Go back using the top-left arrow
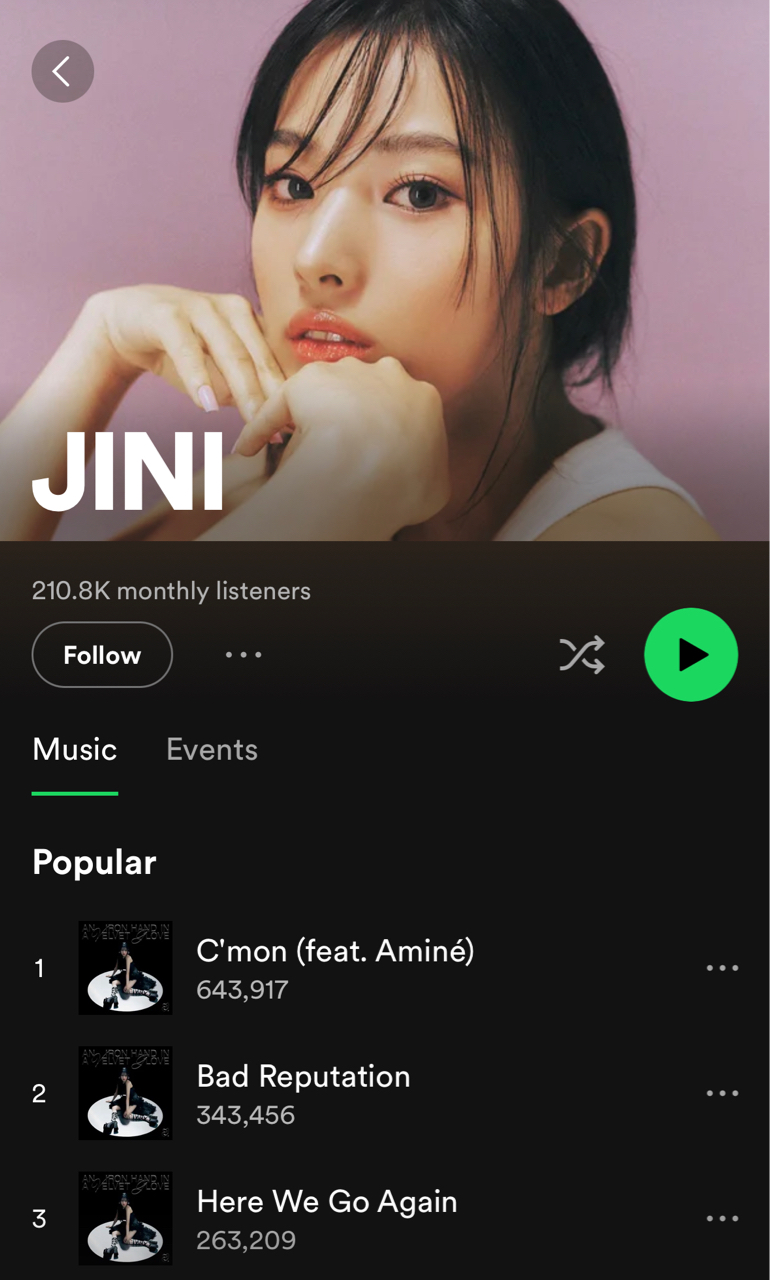The width and height of the screenshot is (770, 1280). (62, 71)
